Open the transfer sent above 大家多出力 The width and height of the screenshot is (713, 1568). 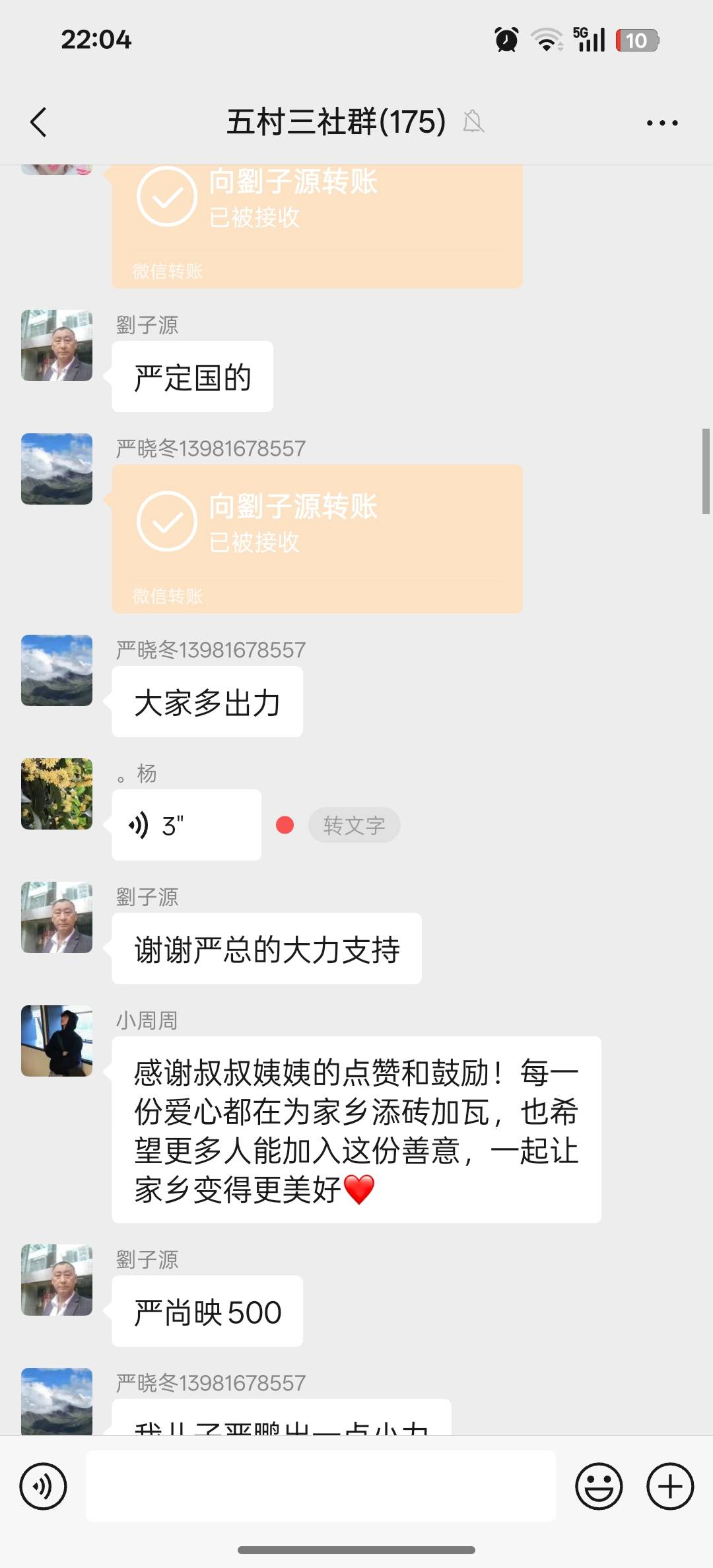point(317,538)
